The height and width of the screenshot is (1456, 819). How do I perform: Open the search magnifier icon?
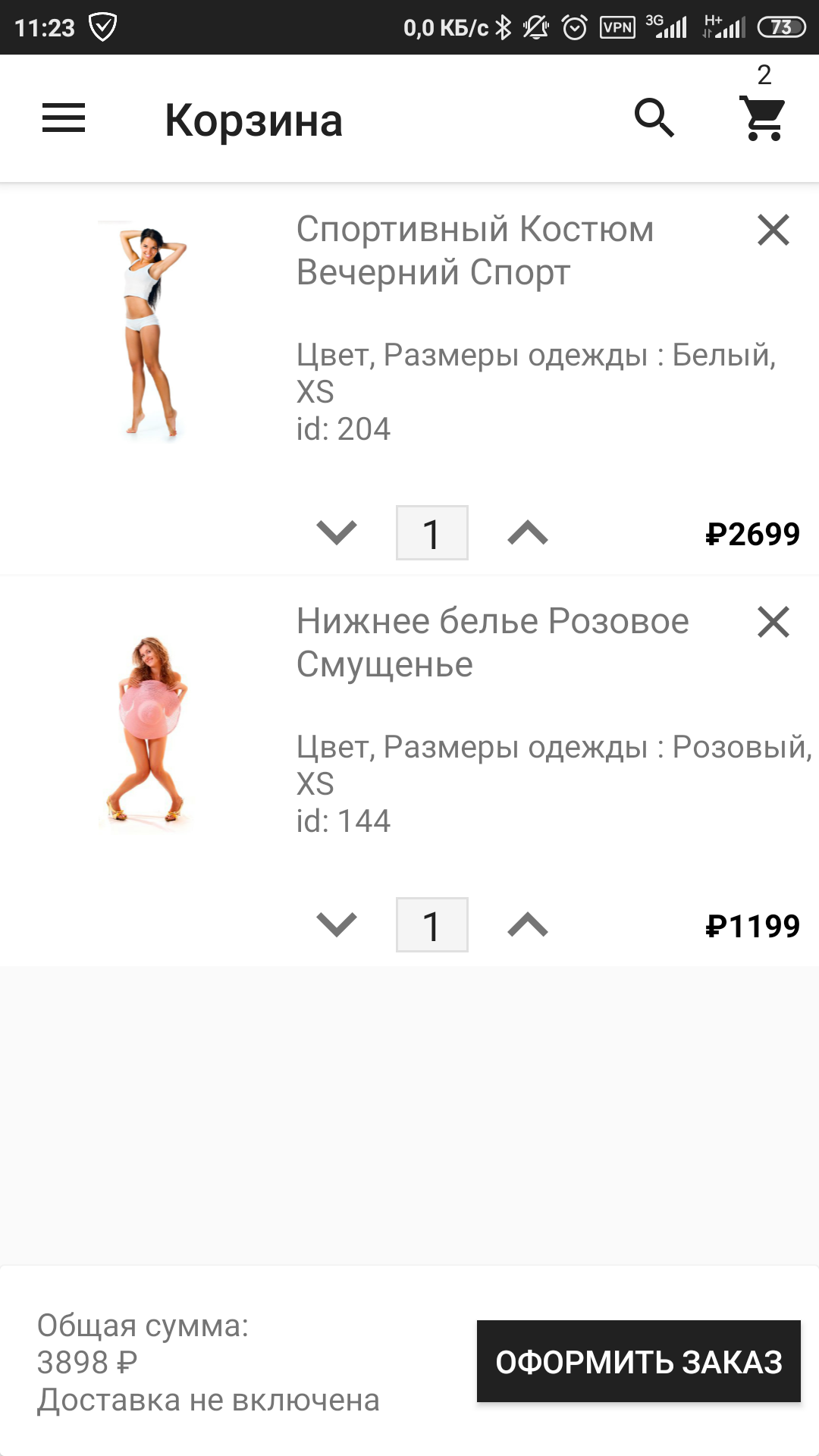pyautogui.click(x=654, y=118)
